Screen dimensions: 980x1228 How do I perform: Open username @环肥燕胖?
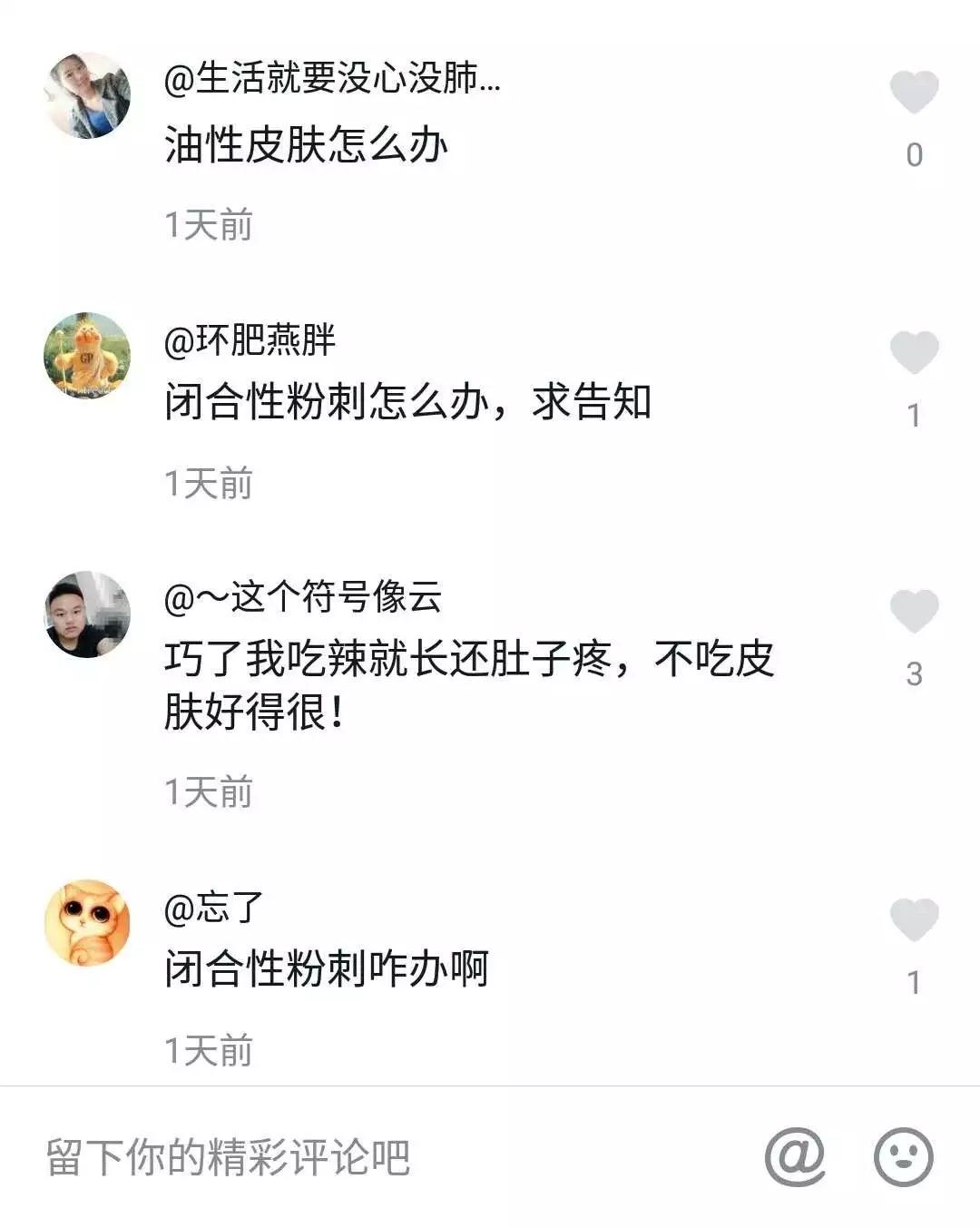click(250, 340)
